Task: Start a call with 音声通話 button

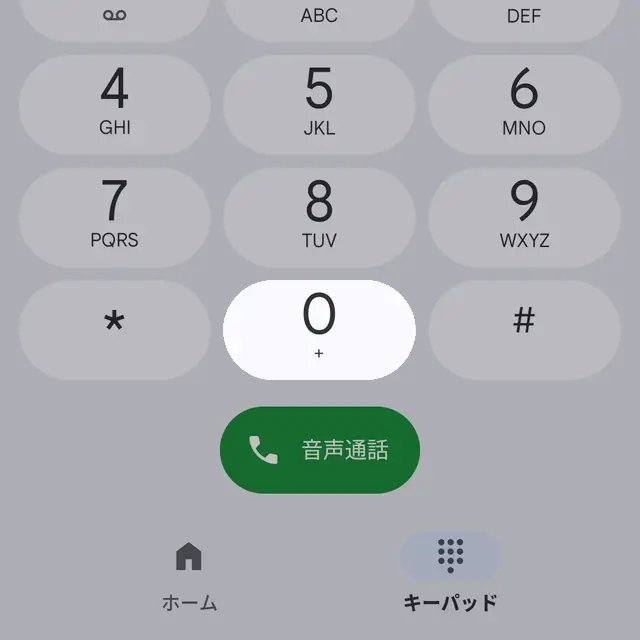Action: click(x=319, y=450)
